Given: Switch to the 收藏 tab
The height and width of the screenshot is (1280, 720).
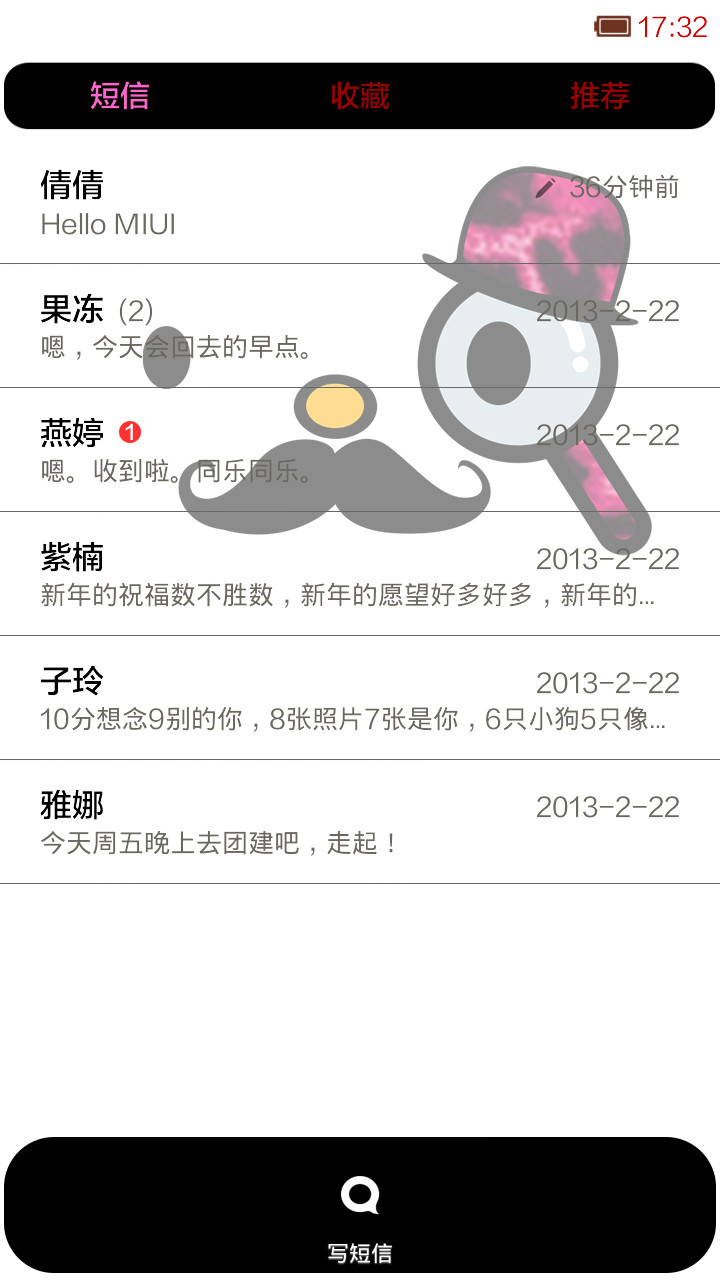Looking at the screenshot, I should pyautogui.click(x=360, y=96).
